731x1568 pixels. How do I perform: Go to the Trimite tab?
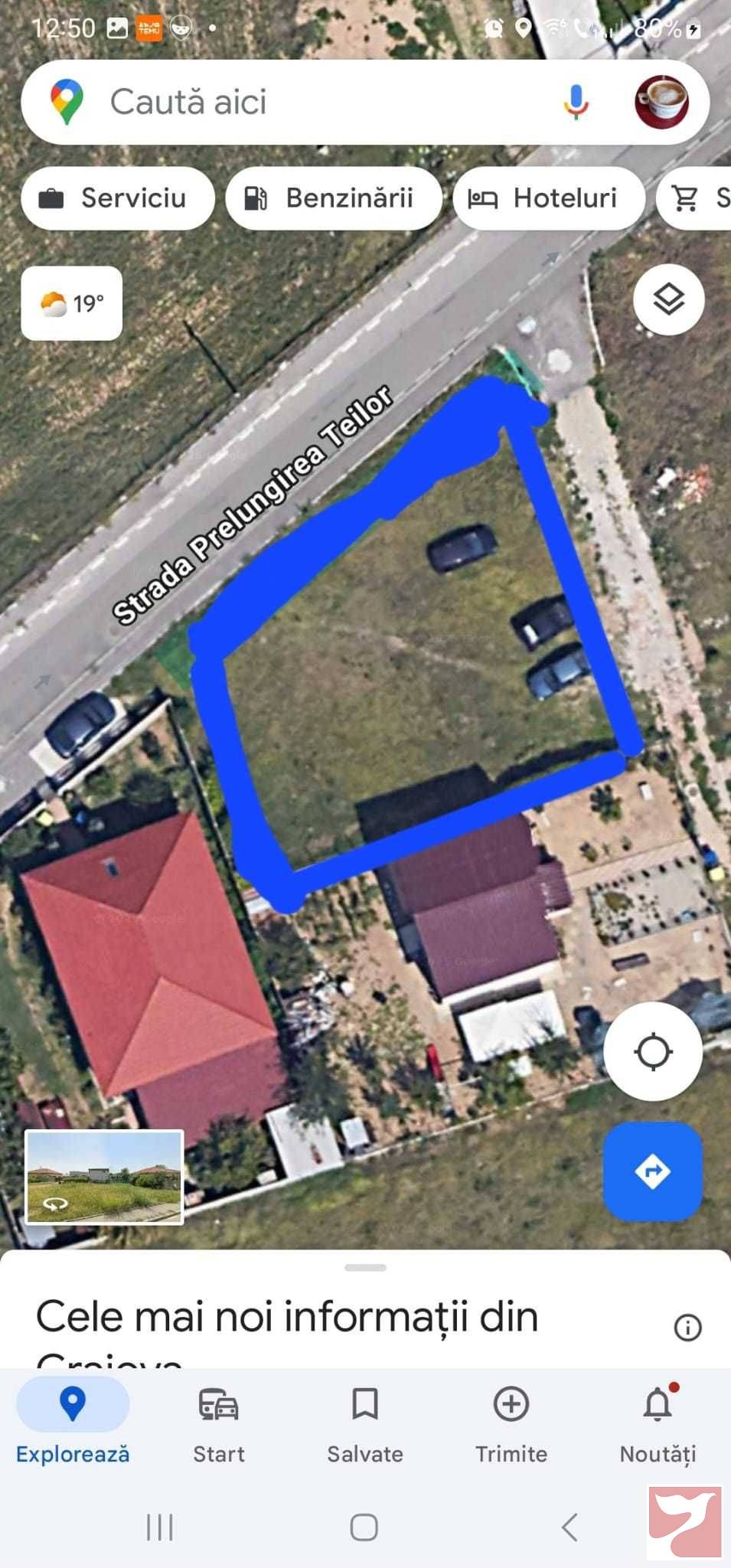click(511, 1423)
